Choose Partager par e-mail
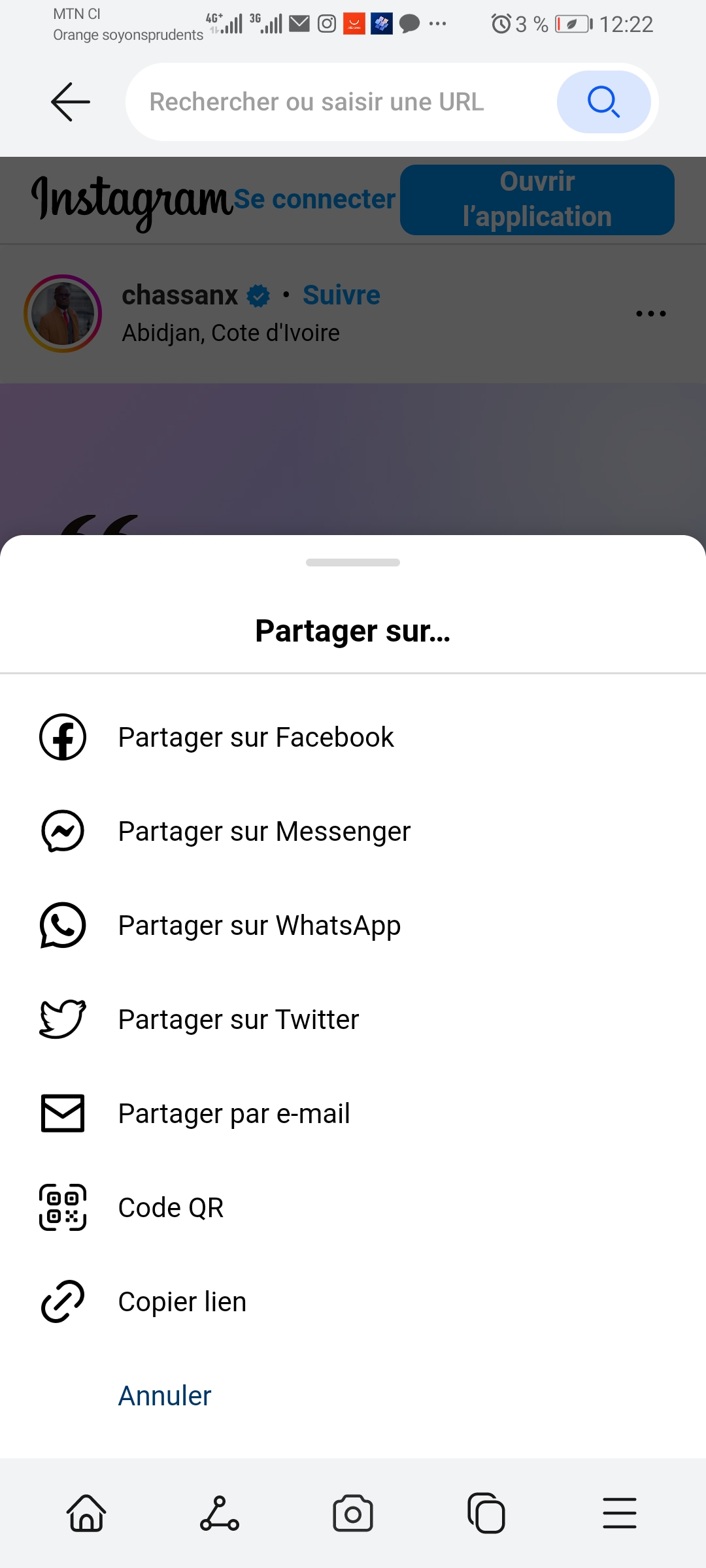Screen dimensions: 706x1568 point(234,1113)
